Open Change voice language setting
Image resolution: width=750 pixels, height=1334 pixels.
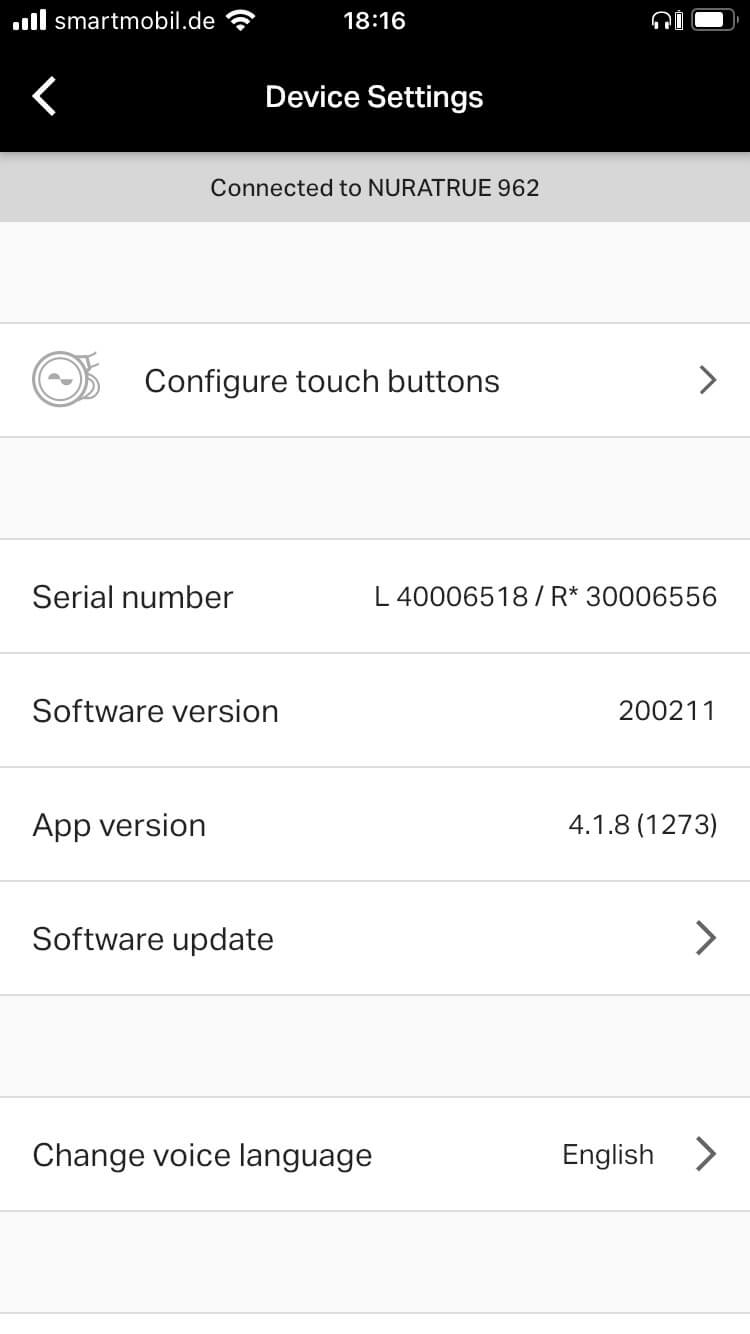click(375, 1154)
